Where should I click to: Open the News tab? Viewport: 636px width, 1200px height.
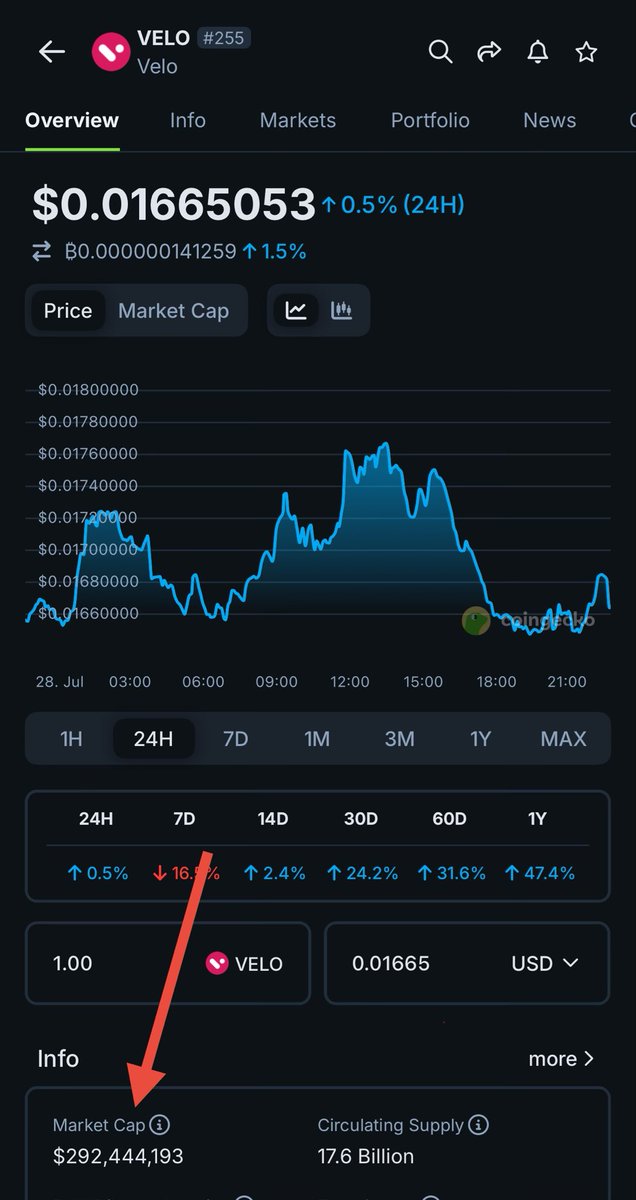pos(550,120)
